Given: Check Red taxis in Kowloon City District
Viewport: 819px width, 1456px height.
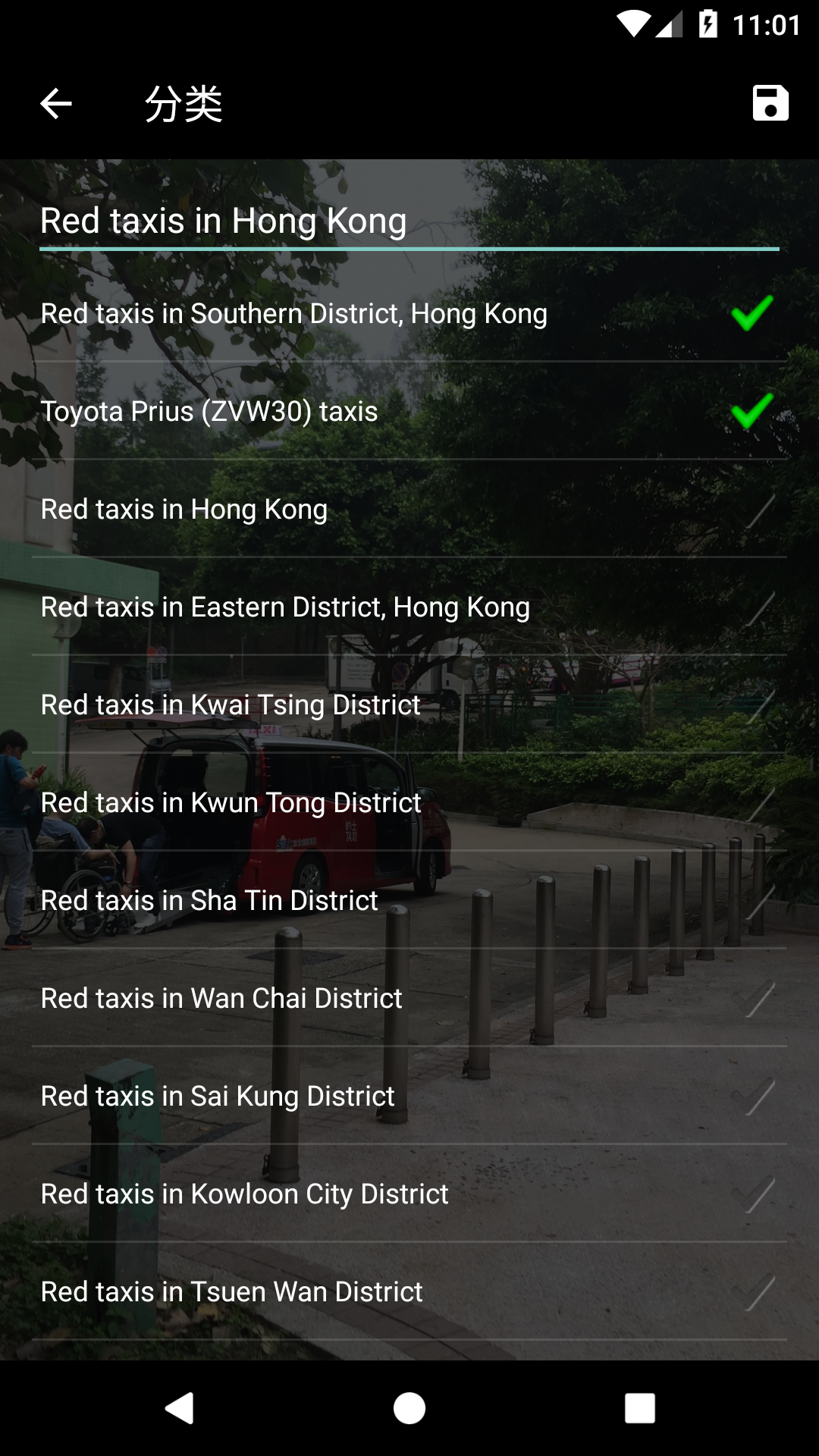Looking at the screenshot, I should pyautogui.click(x=409, y=1194).
